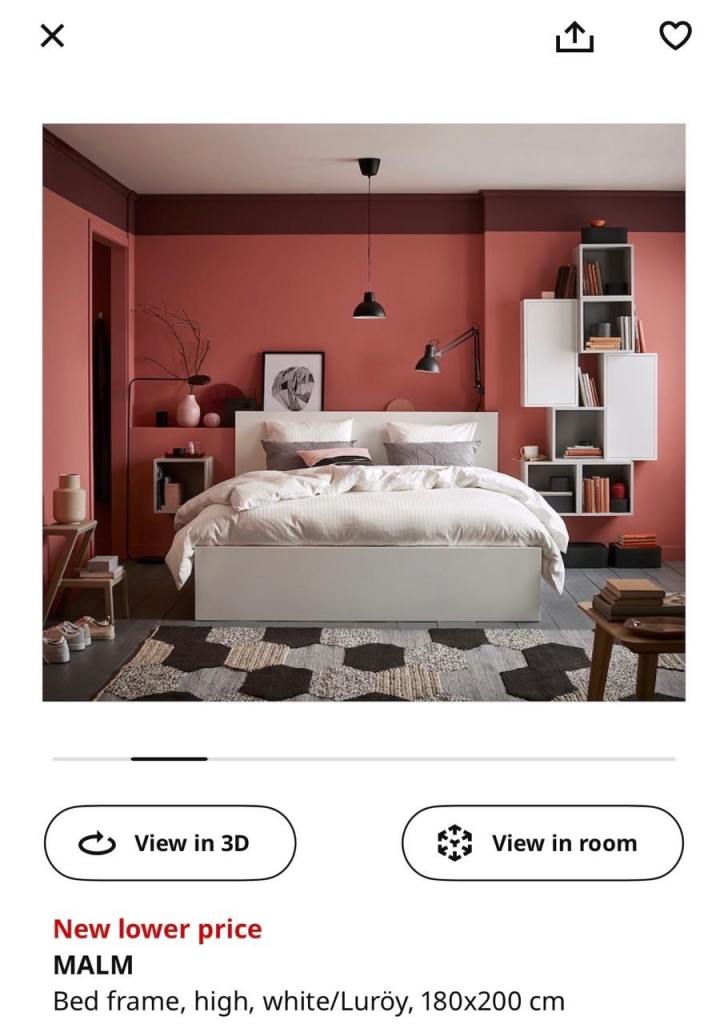
Task: Close the MALM product page
Action: click(52, 36)
